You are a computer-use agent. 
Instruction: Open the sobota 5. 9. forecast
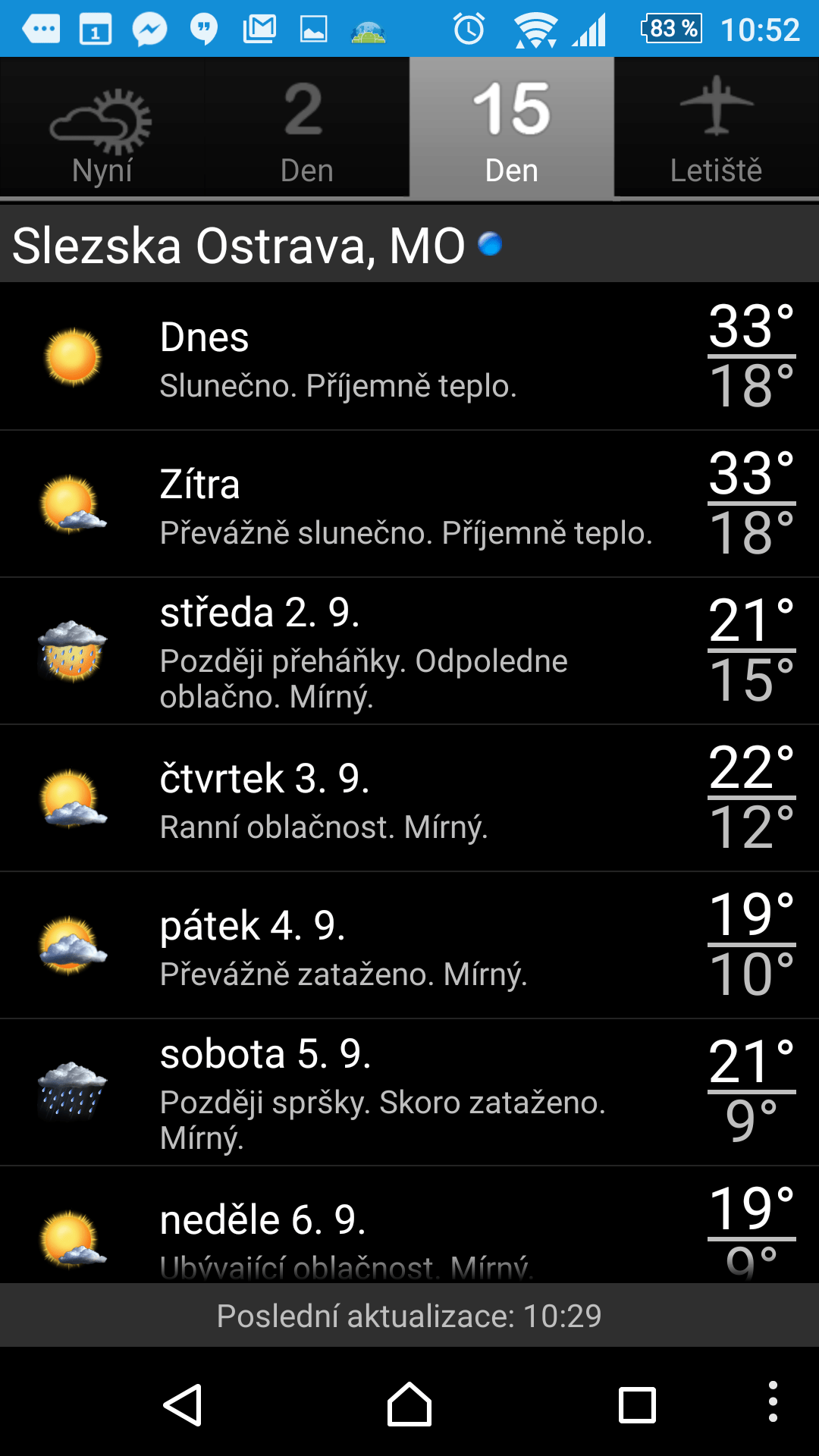(x=409, y=1092)
